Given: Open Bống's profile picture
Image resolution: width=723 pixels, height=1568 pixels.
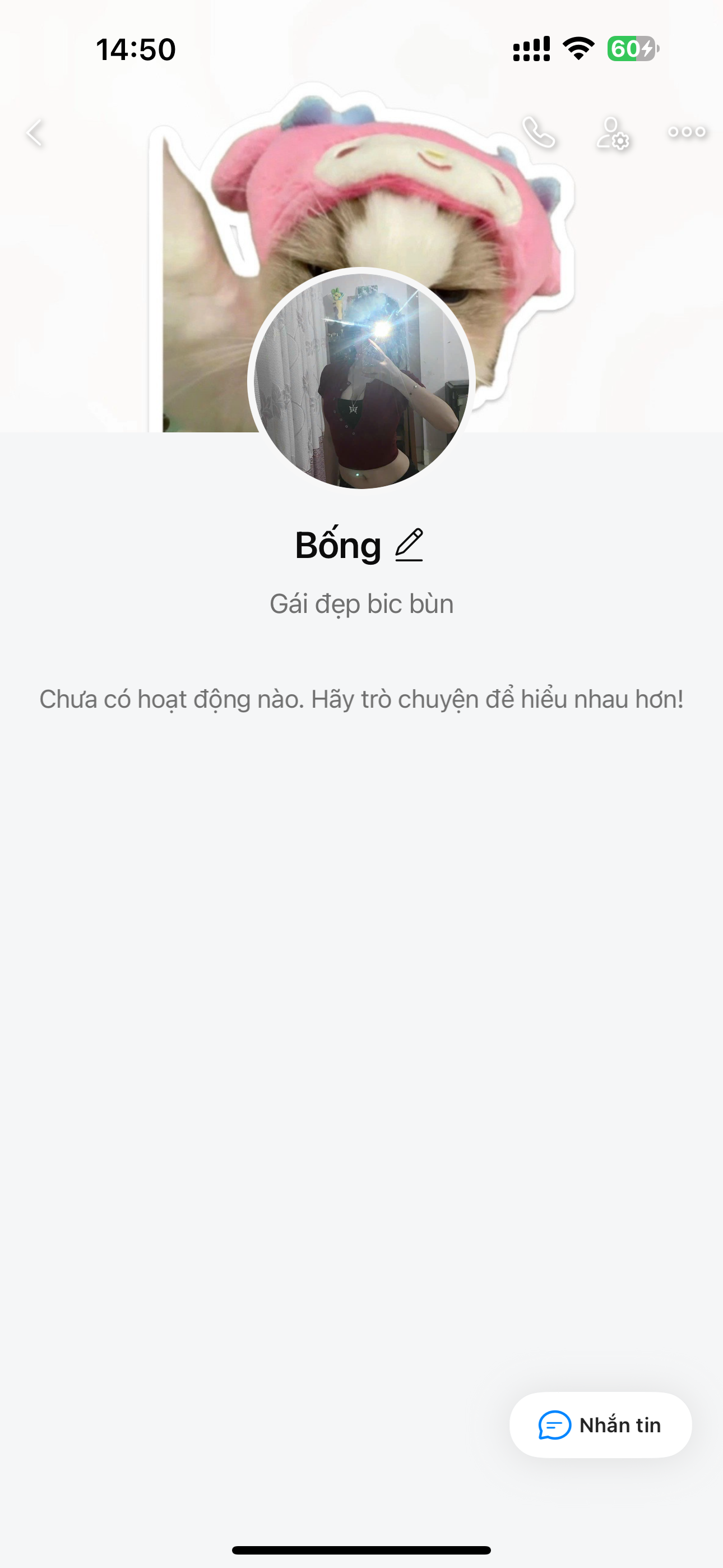Looking at the screenshot, I should [x=361, y=381].
